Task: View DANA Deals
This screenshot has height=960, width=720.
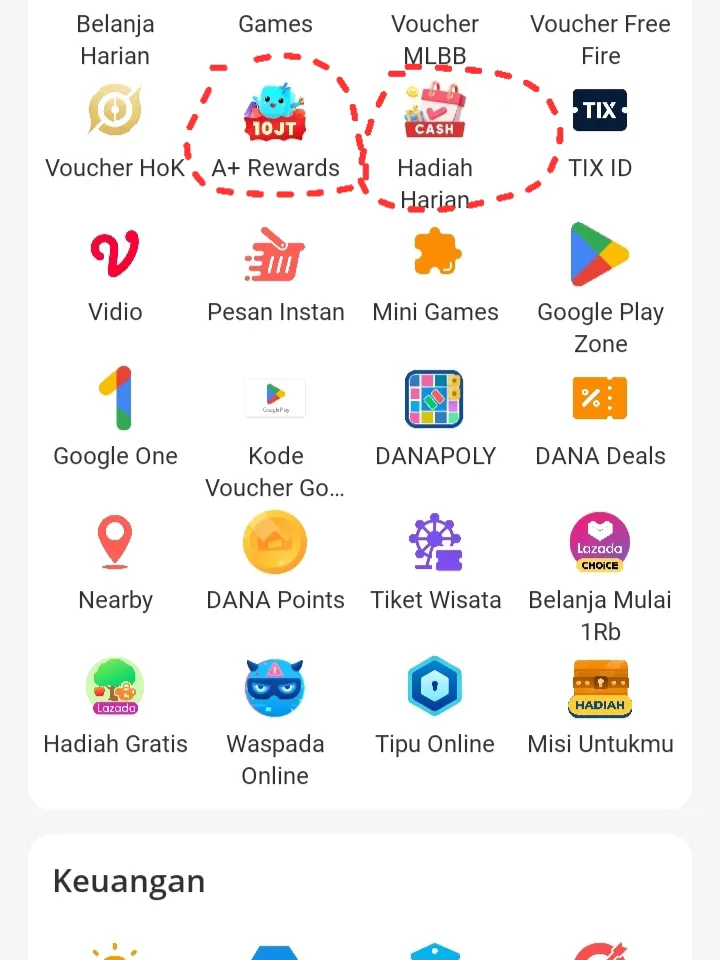Action: pos(600,399)
